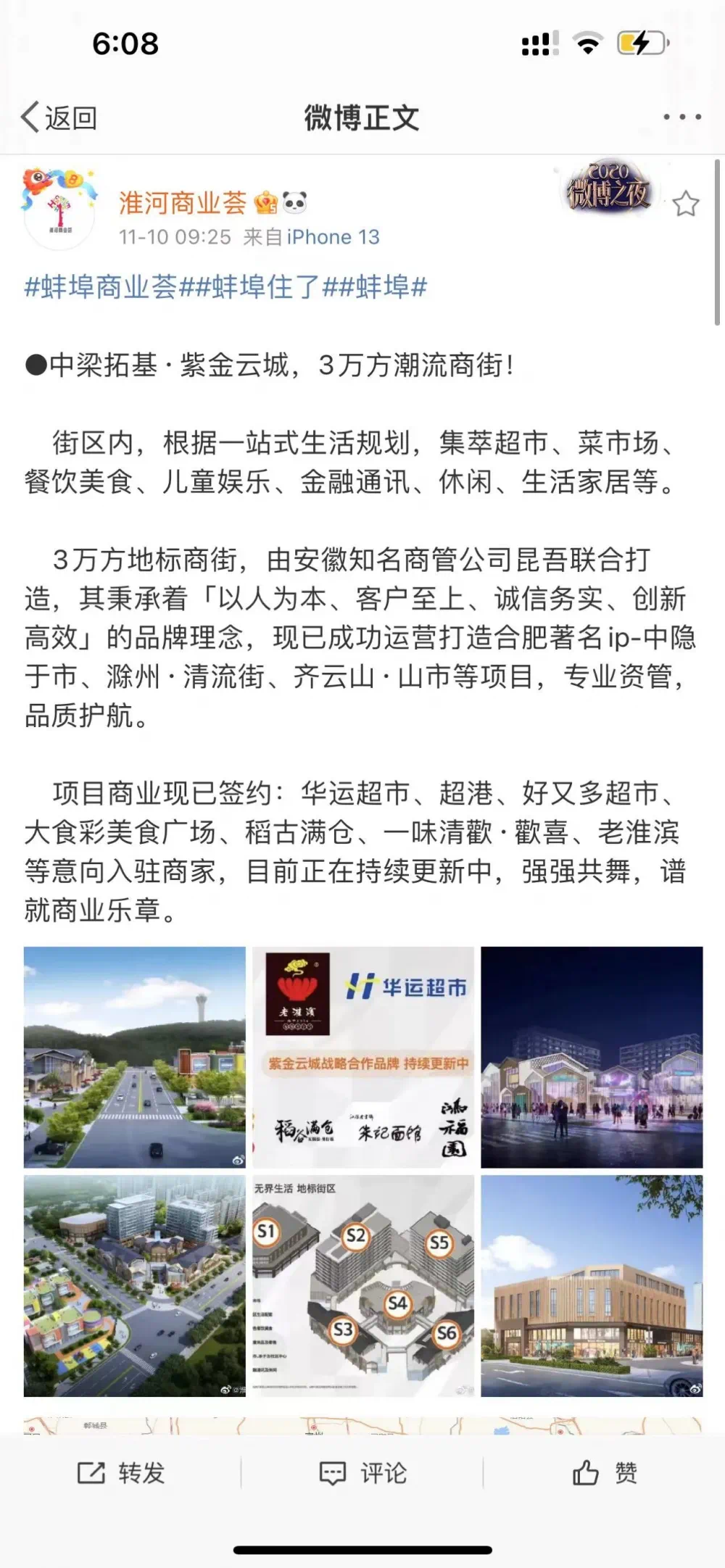Open comments with 评论 button
Screen dimensions: 725x1568
point(362,1473)
